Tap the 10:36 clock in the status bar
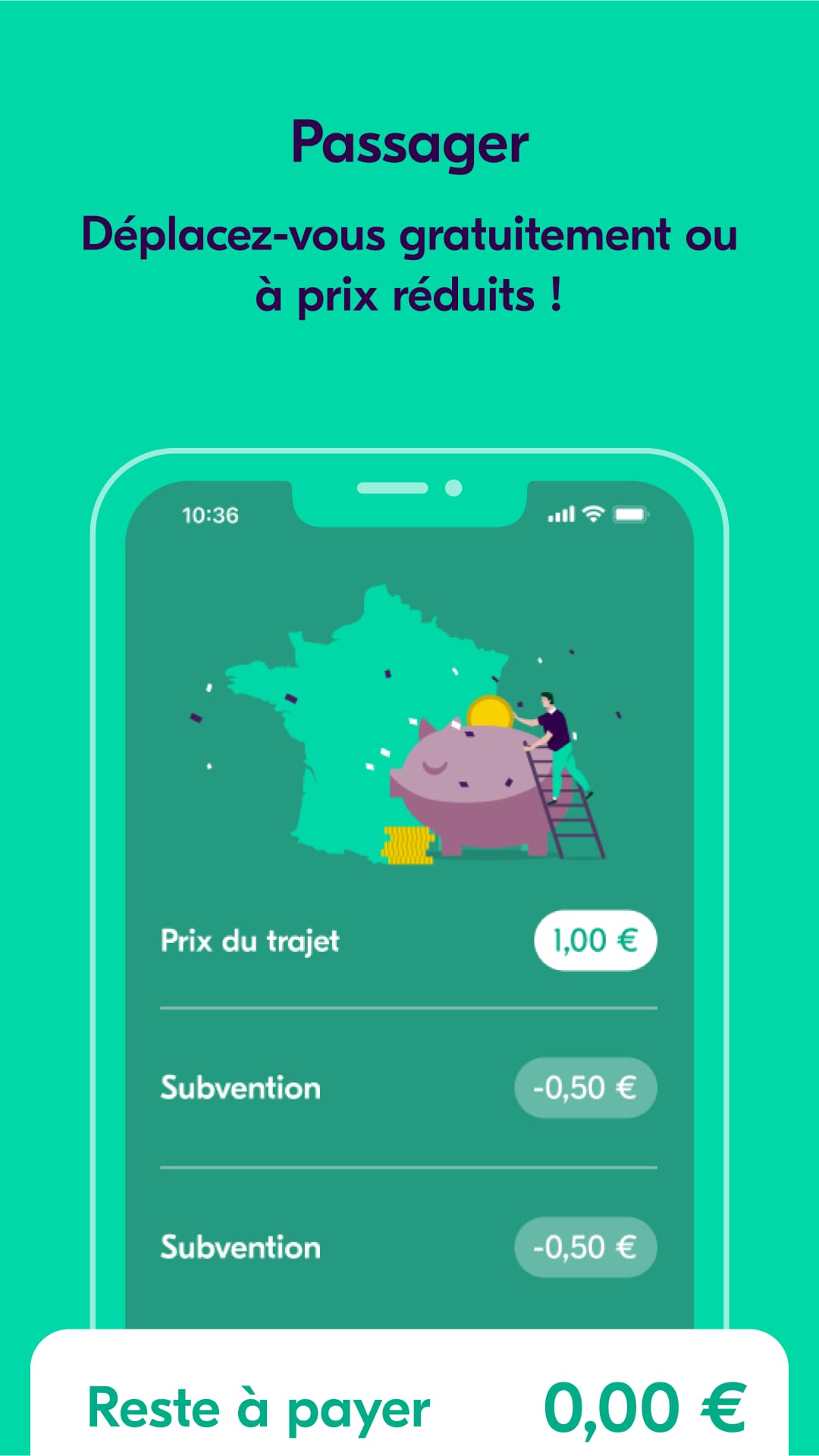Image resolution: width=819 pixels, height=1456 pixels. point(210,515)
